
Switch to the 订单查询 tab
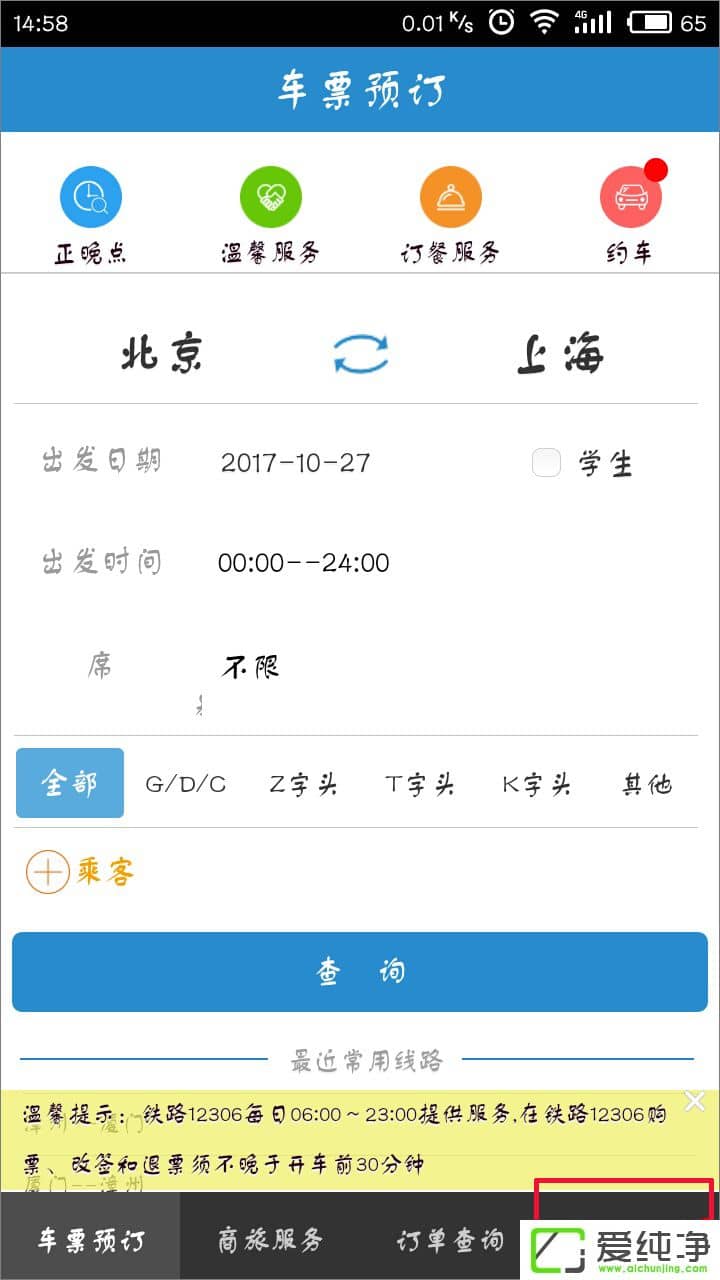pyautogui.click(x=450, y=1242)
